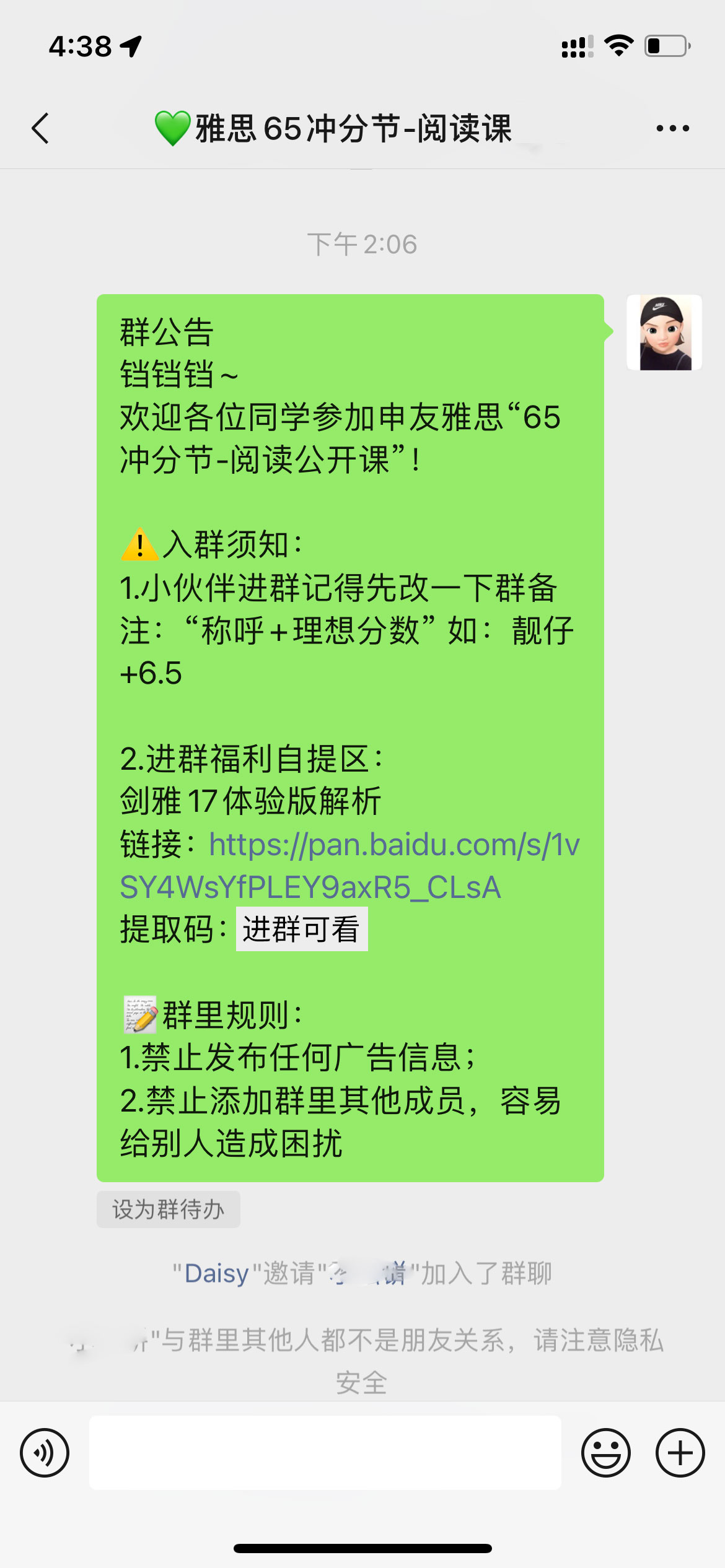Open Daisy's profile from the invite notice
This screenshot has height=1568, width=725.
[x=216, y=1274]
